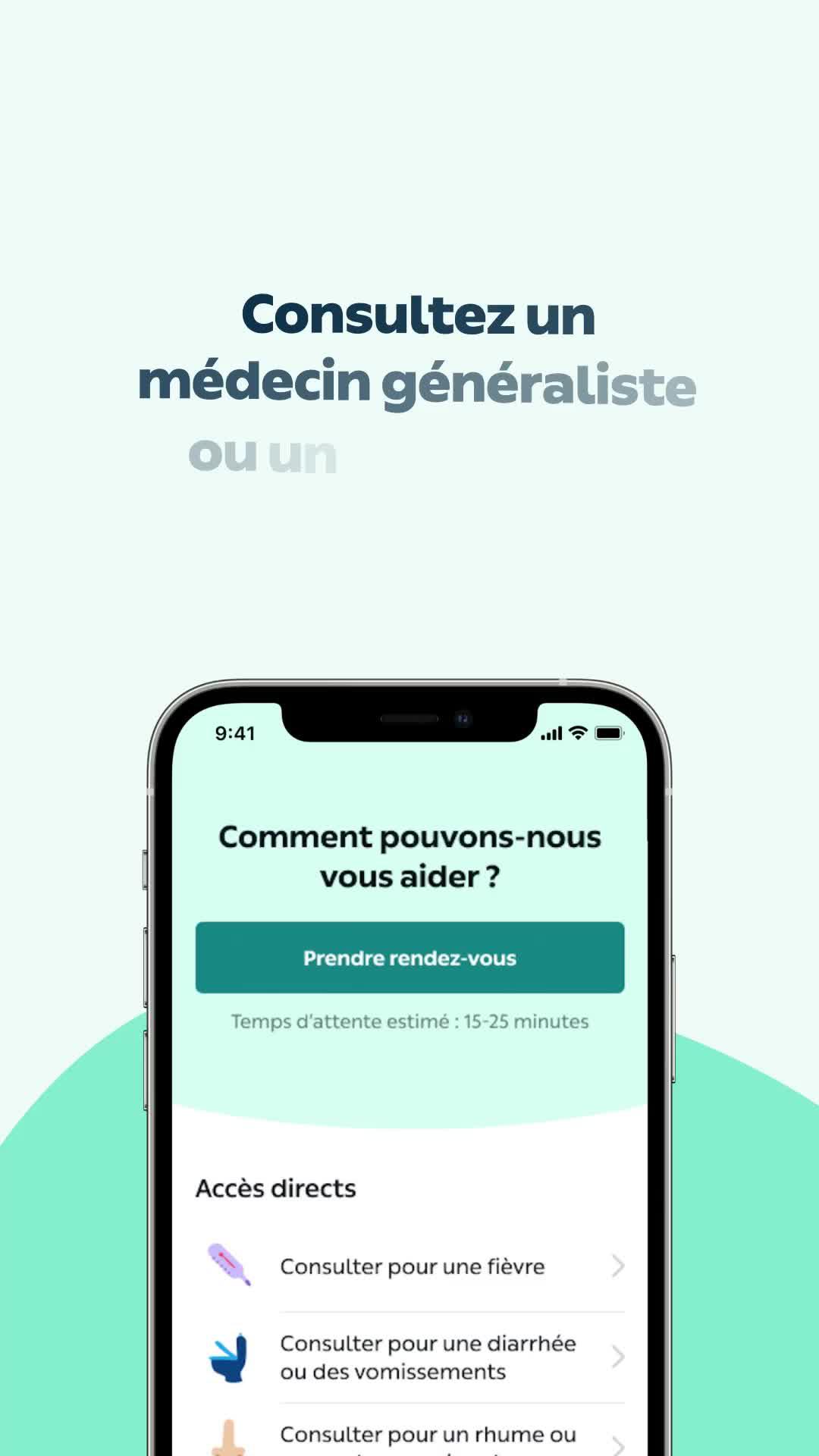
Task: Click the estimated wait time text
Action: coord(409,1021)
